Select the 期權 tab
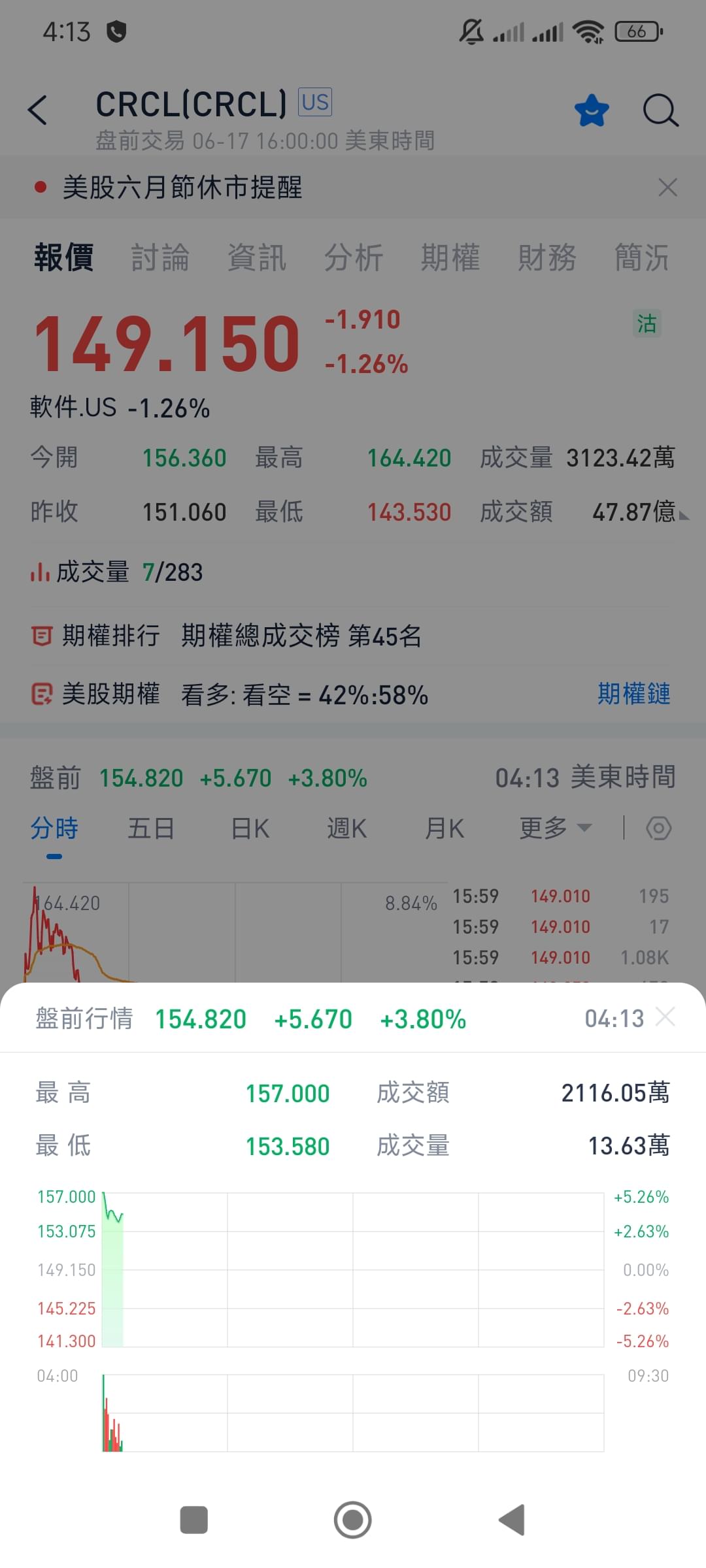This screenshot has width=706, height=1568. coord(450,257)
